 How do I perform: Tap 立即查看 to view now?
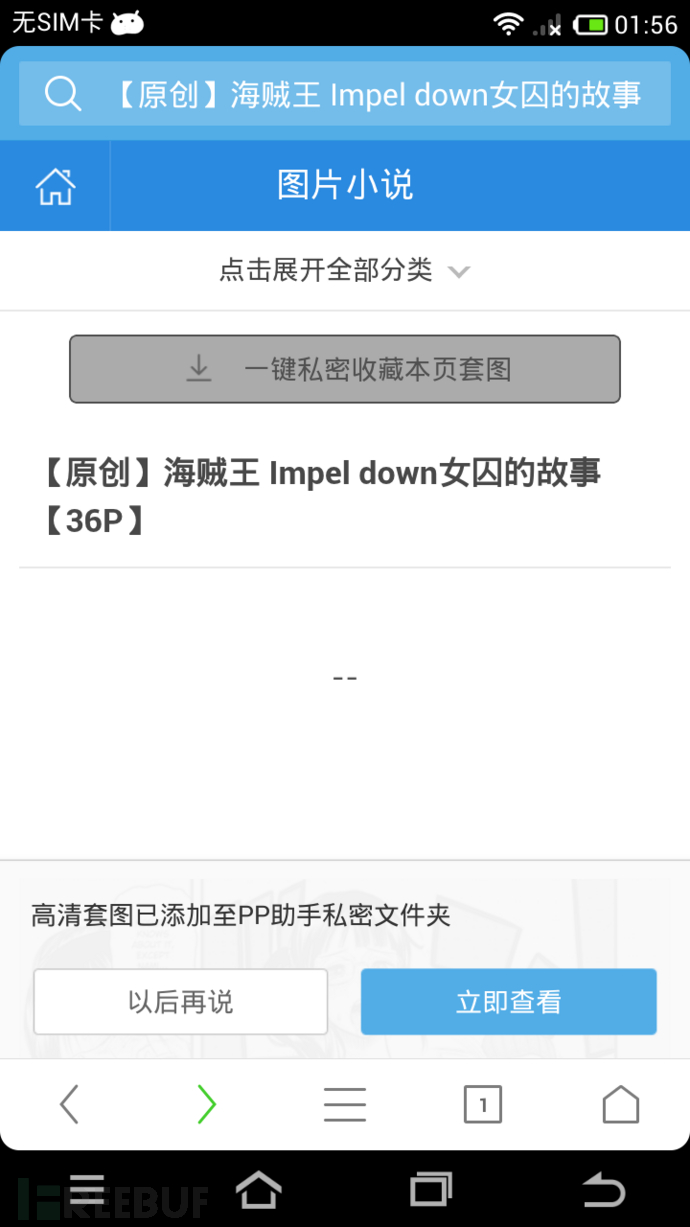509,1001
